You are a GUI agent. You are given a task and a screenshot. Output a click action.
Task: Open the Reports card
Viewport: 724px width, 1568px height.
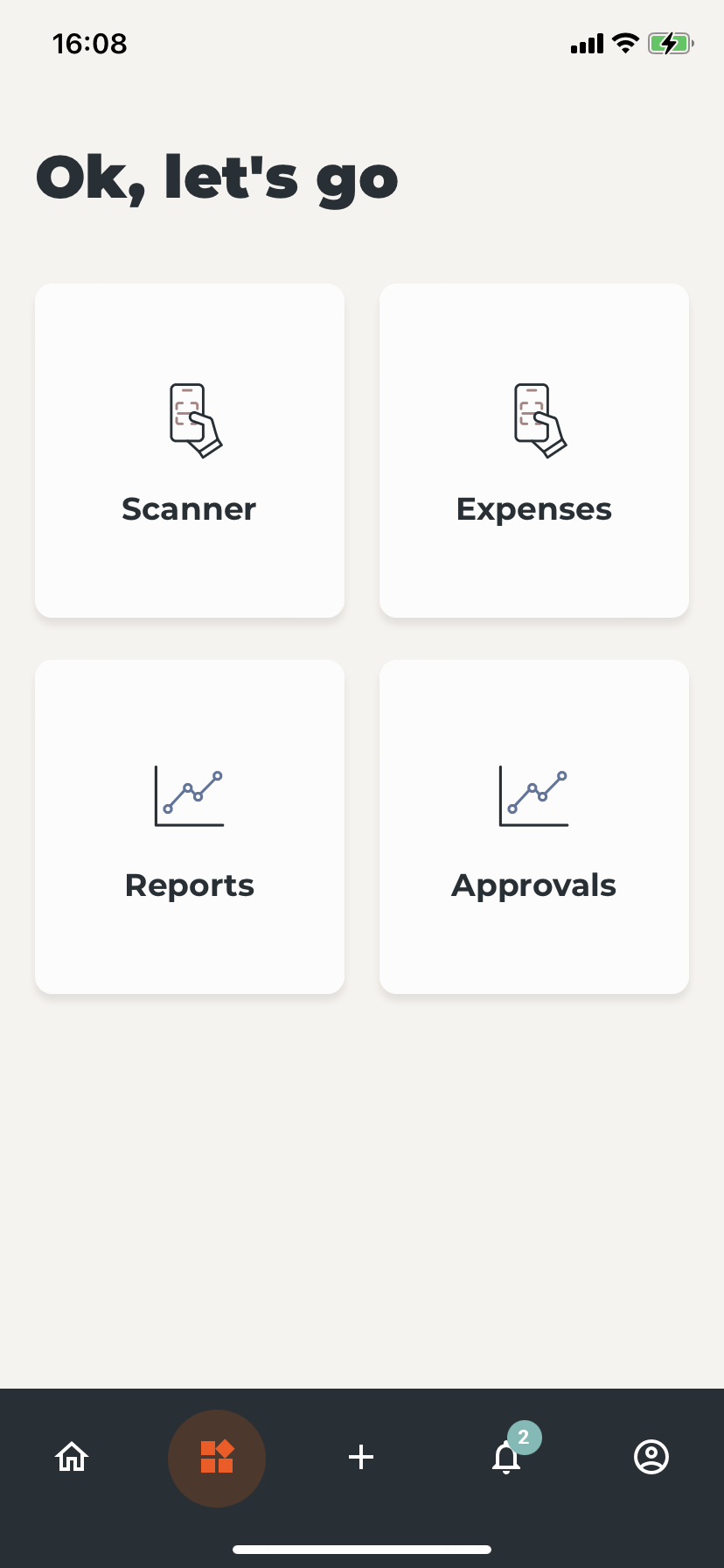(190, 827)
